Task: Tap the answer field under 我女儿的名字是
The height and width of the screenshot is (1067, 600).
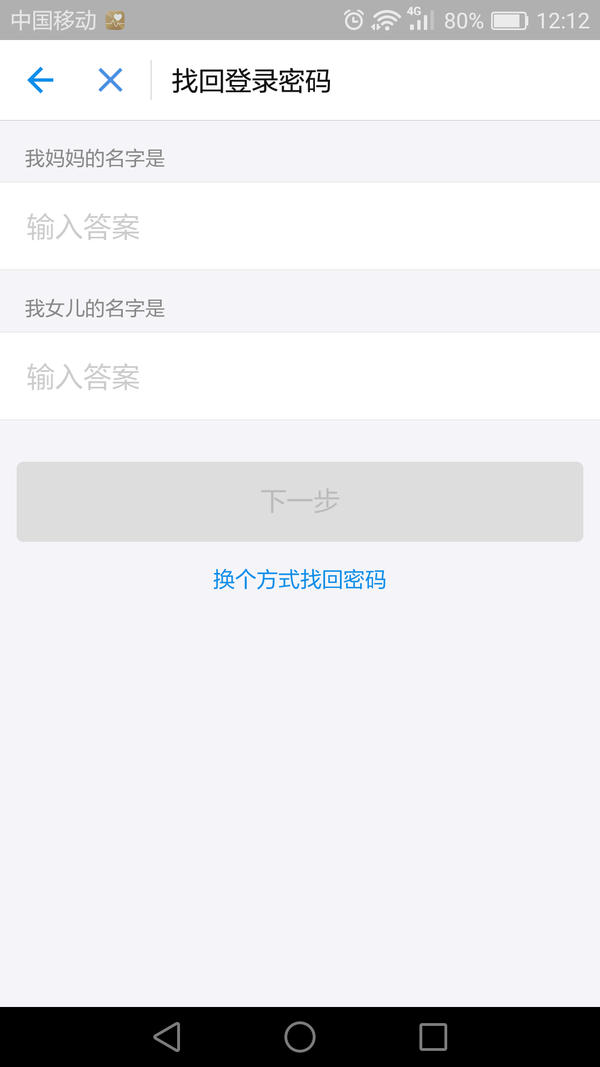Action: pos(300,376)
